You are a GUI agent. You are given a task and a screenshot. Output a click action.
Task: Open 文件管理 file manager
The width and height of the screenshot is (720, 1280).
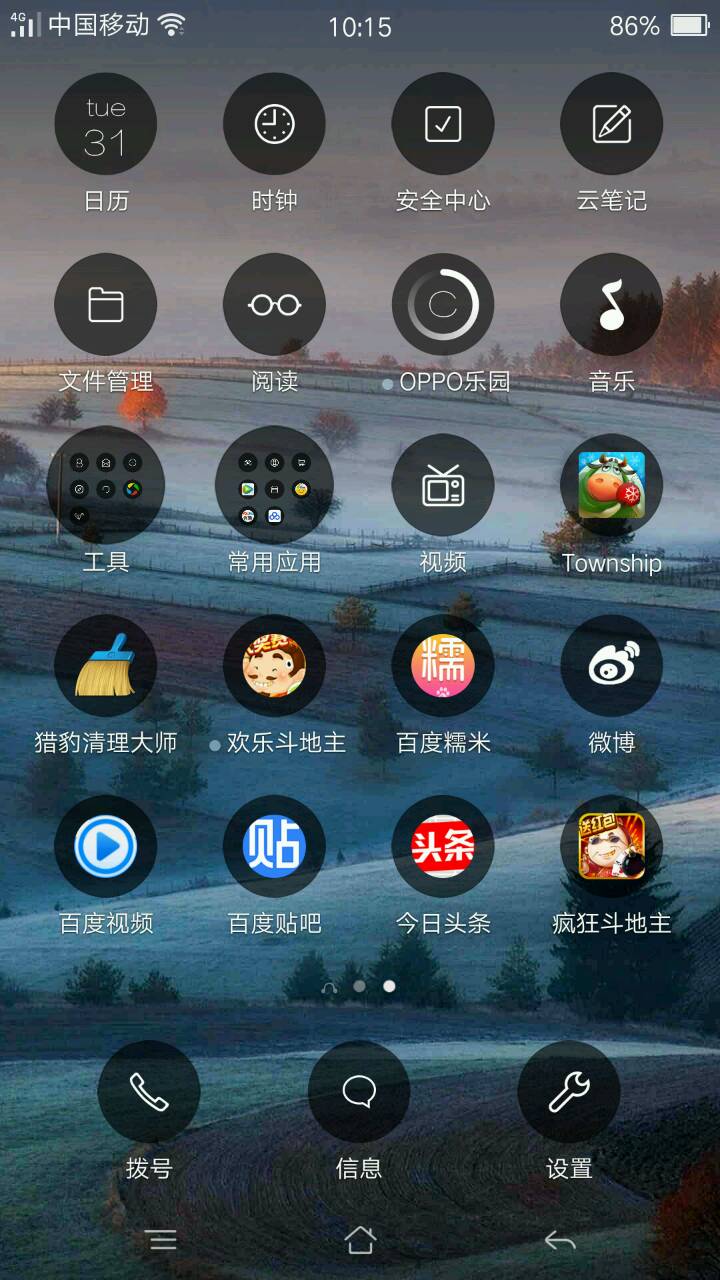point(105,305)
